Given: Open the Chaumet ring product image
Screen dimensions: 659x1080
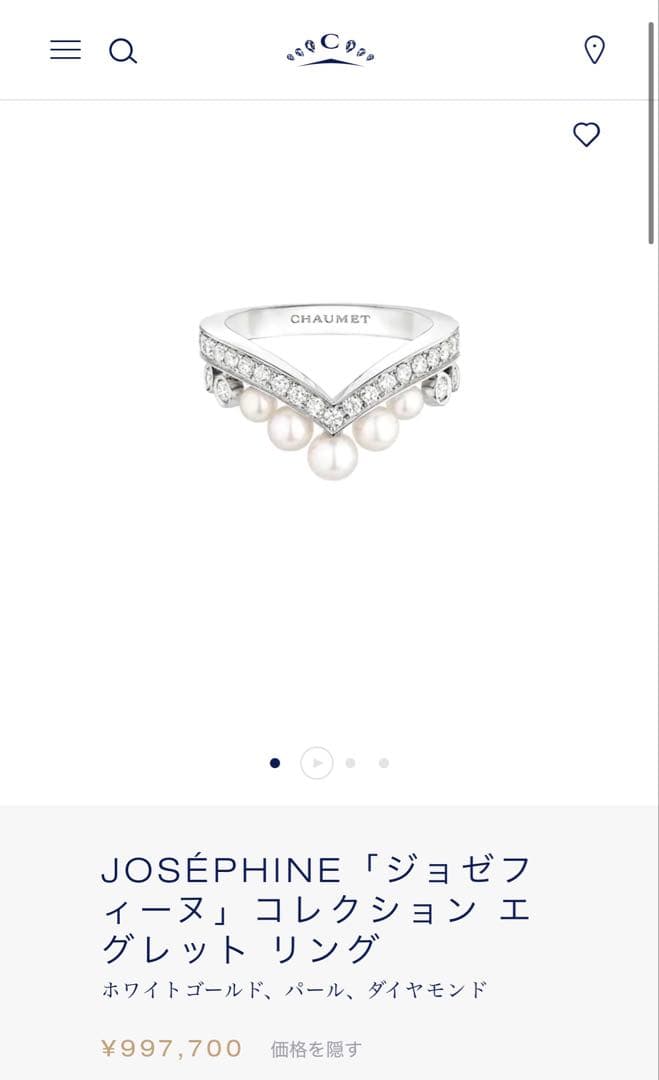Looking at the screenshot, I should tap(330, 390).
